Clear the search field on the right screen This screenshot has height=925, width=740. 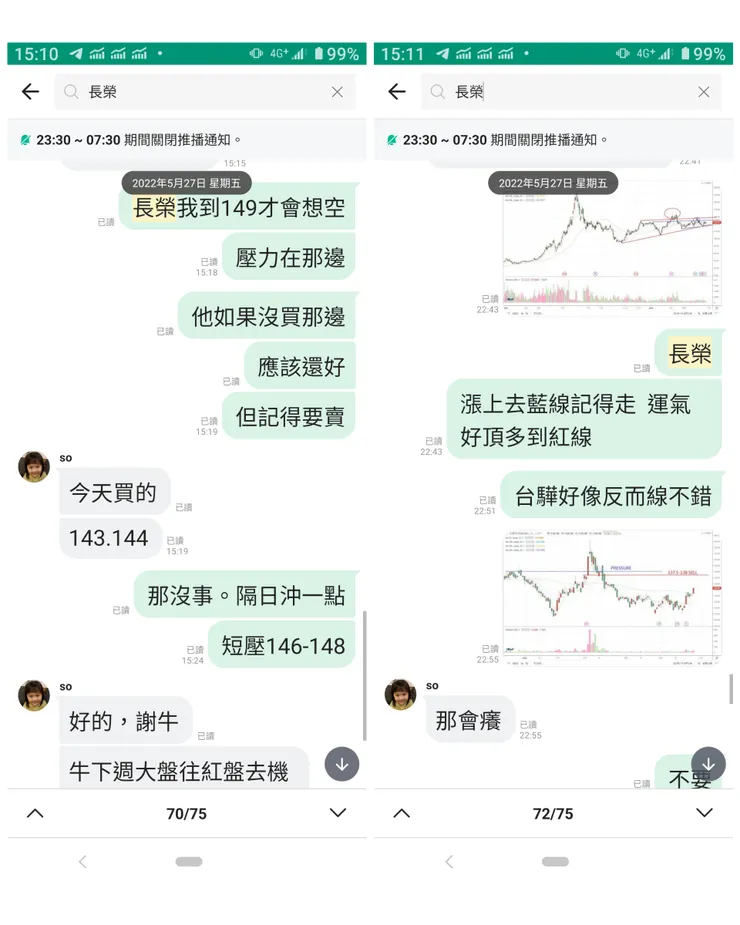click(704, 91)
